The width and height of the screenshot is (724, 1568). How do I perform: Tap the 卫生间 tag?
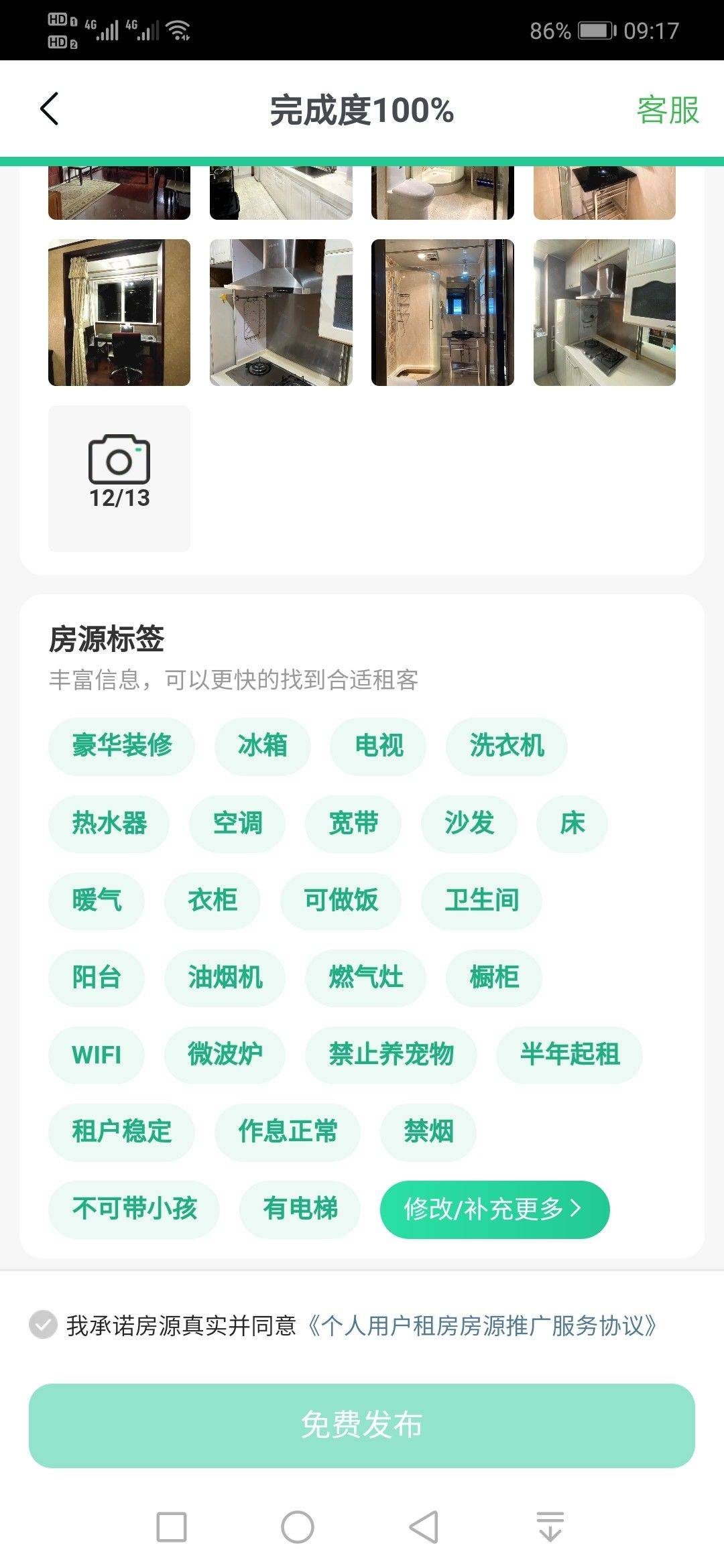tap(481, 901)
